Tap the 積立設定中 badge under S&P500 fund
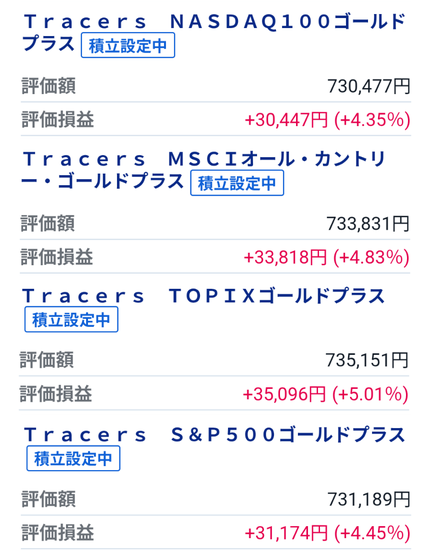Image resolution: width=432 pixels, height=551 pixels. [x=73, y=458]
